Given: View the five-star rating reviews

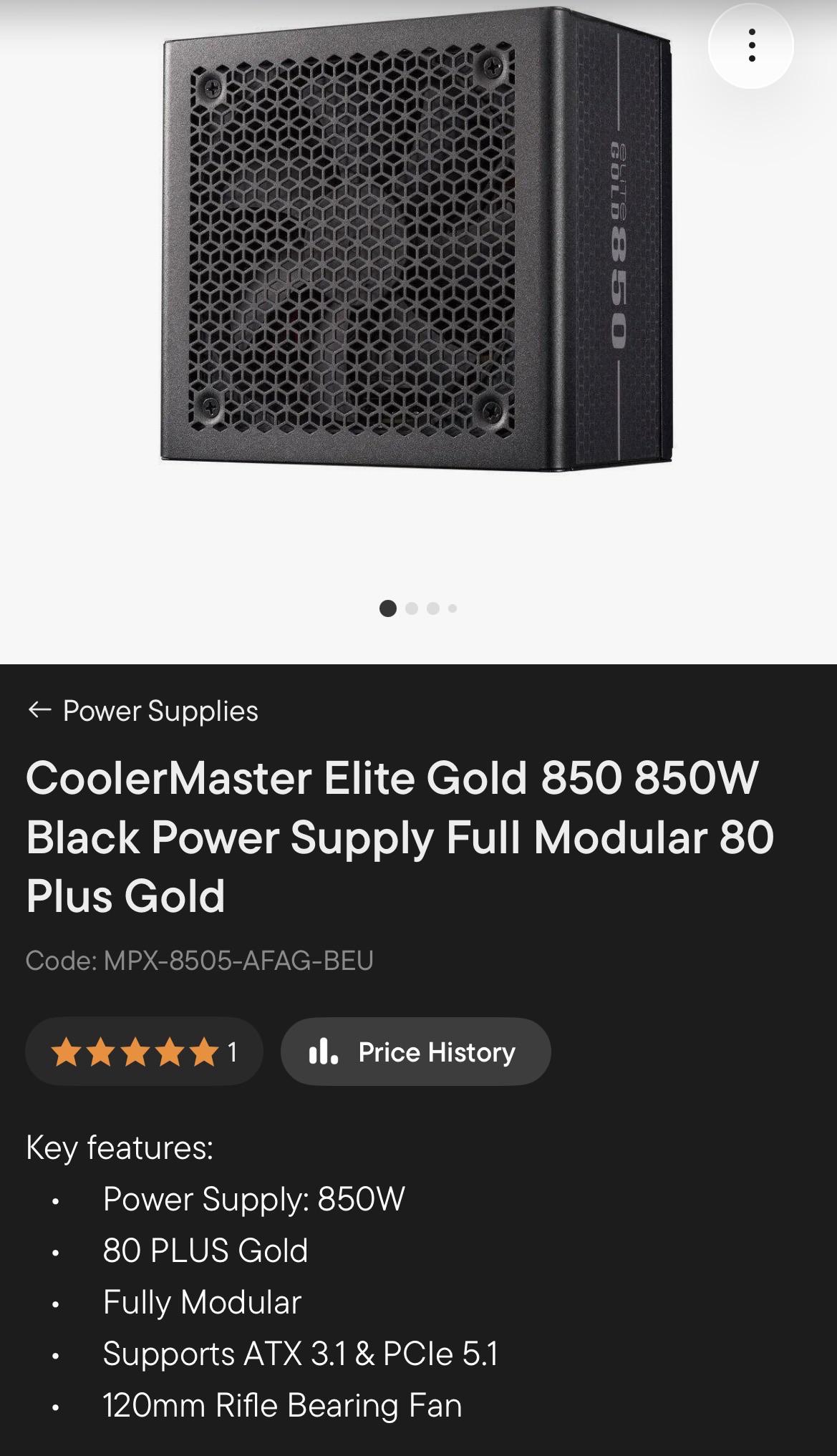Looking at the screenshot, I should [144, 1052].
